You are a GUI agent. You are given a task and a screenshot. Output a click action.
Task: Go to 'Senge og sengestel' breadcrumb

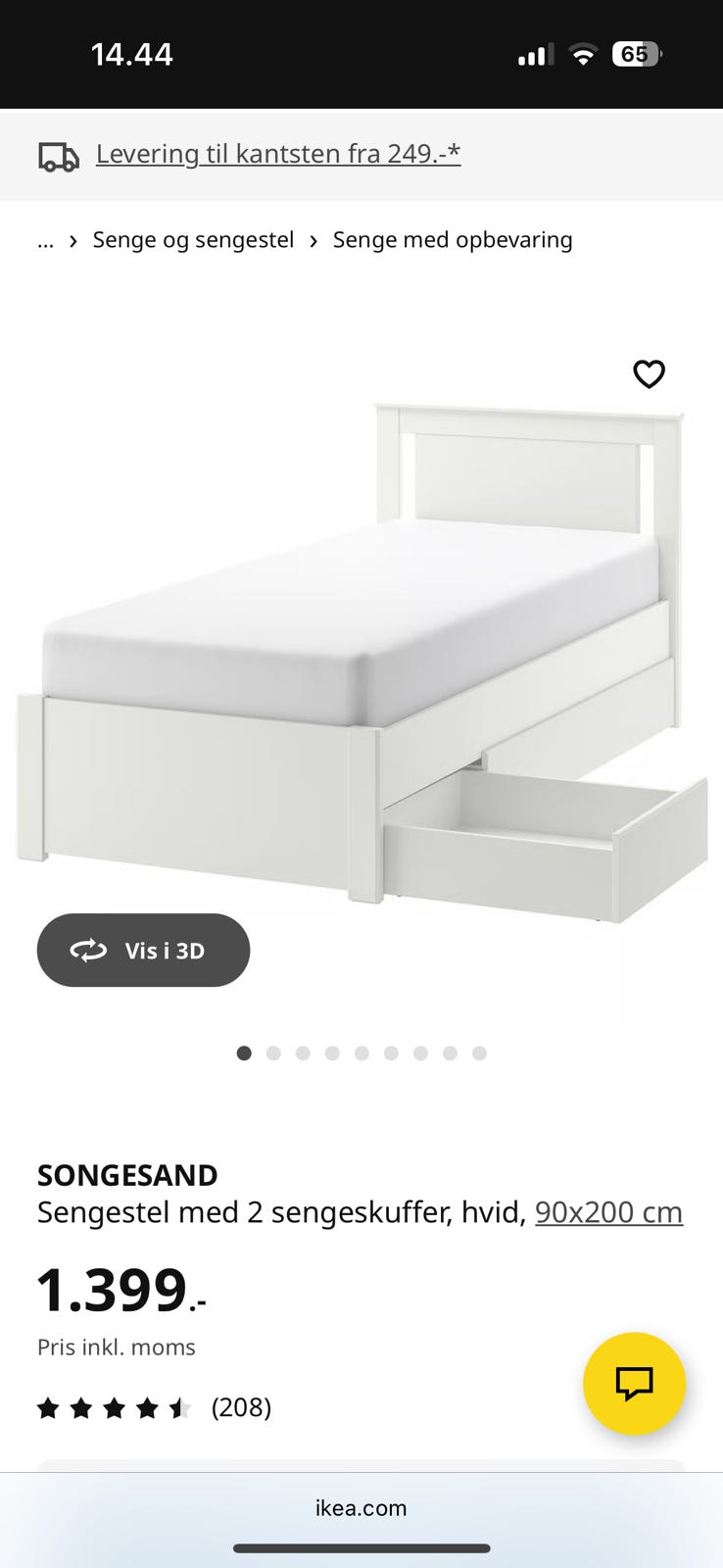pos(193,240)
